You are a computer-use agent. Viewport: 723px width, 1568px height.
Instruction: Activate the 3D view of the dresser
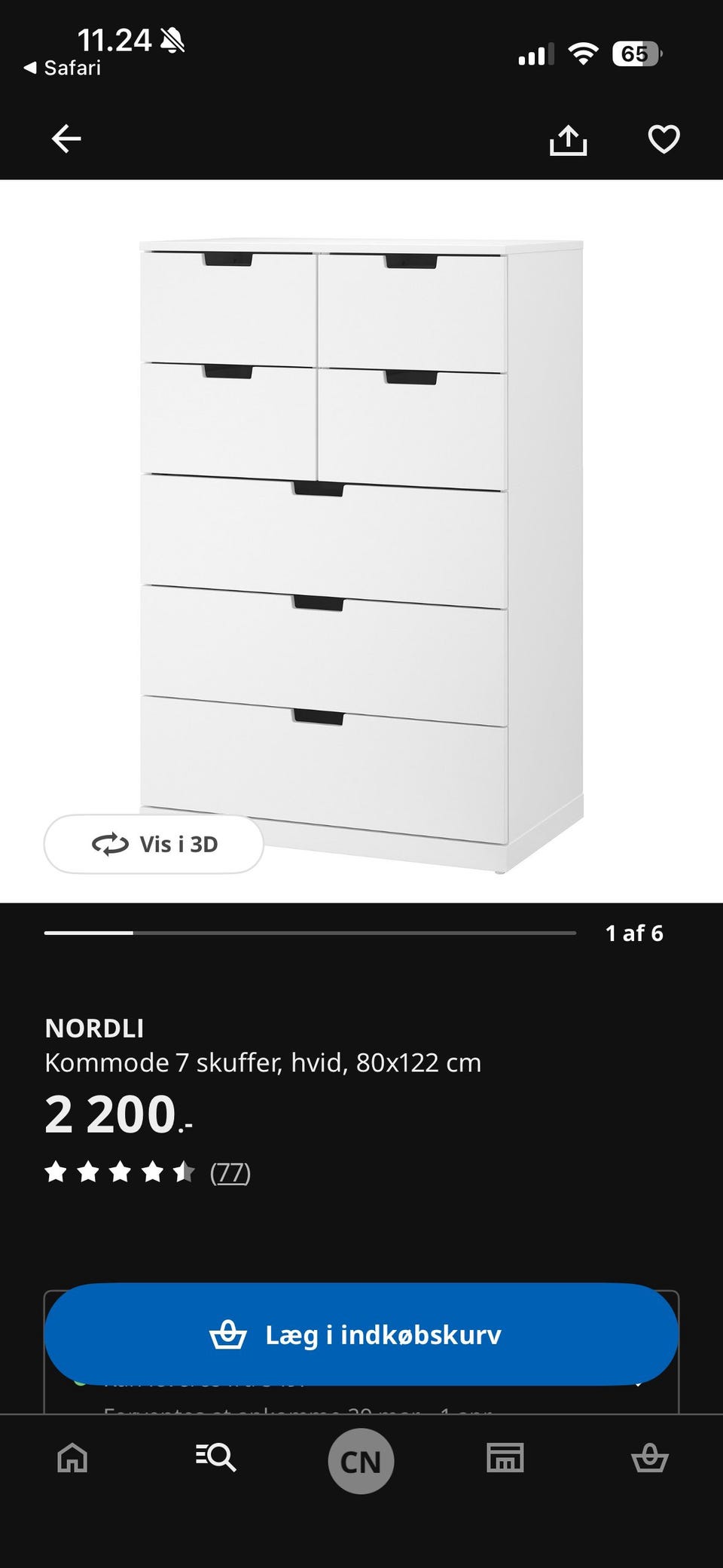tap(153, 844)
